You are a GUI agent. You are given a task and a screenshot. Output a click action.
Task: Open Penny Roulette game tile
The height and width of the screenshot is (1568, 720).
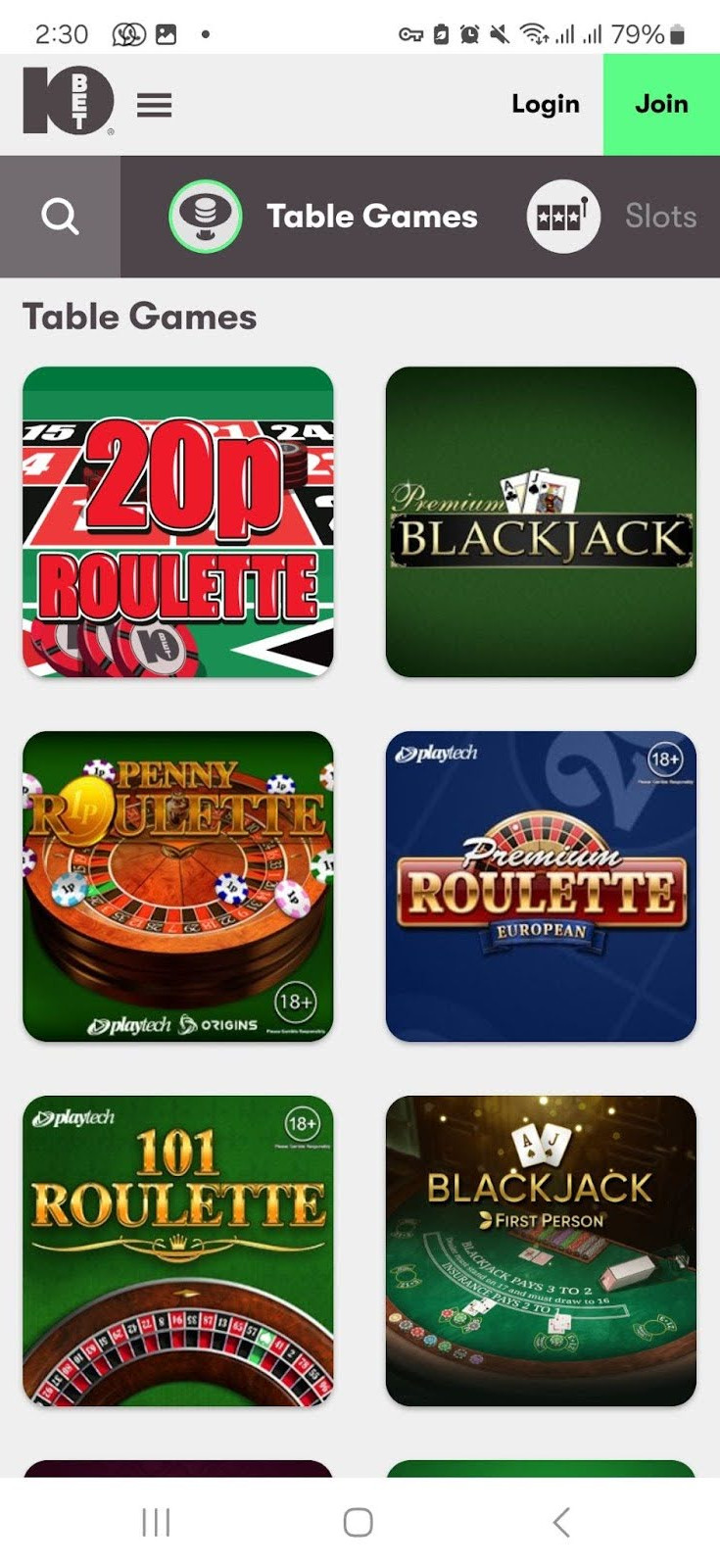point(178,886)
